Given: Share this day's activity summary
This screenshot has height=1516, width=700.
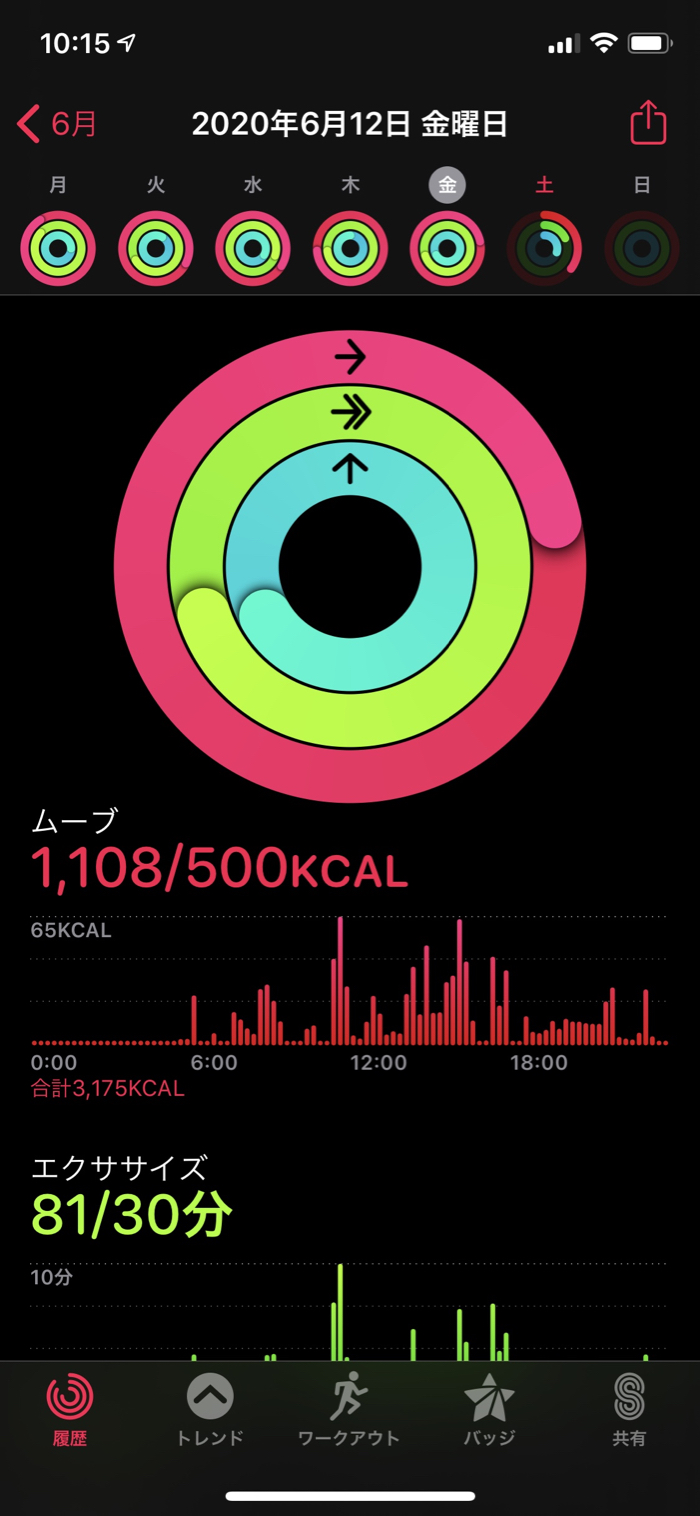Looking at the screenshot, I should pyautogui.click(x=647, y=124).
